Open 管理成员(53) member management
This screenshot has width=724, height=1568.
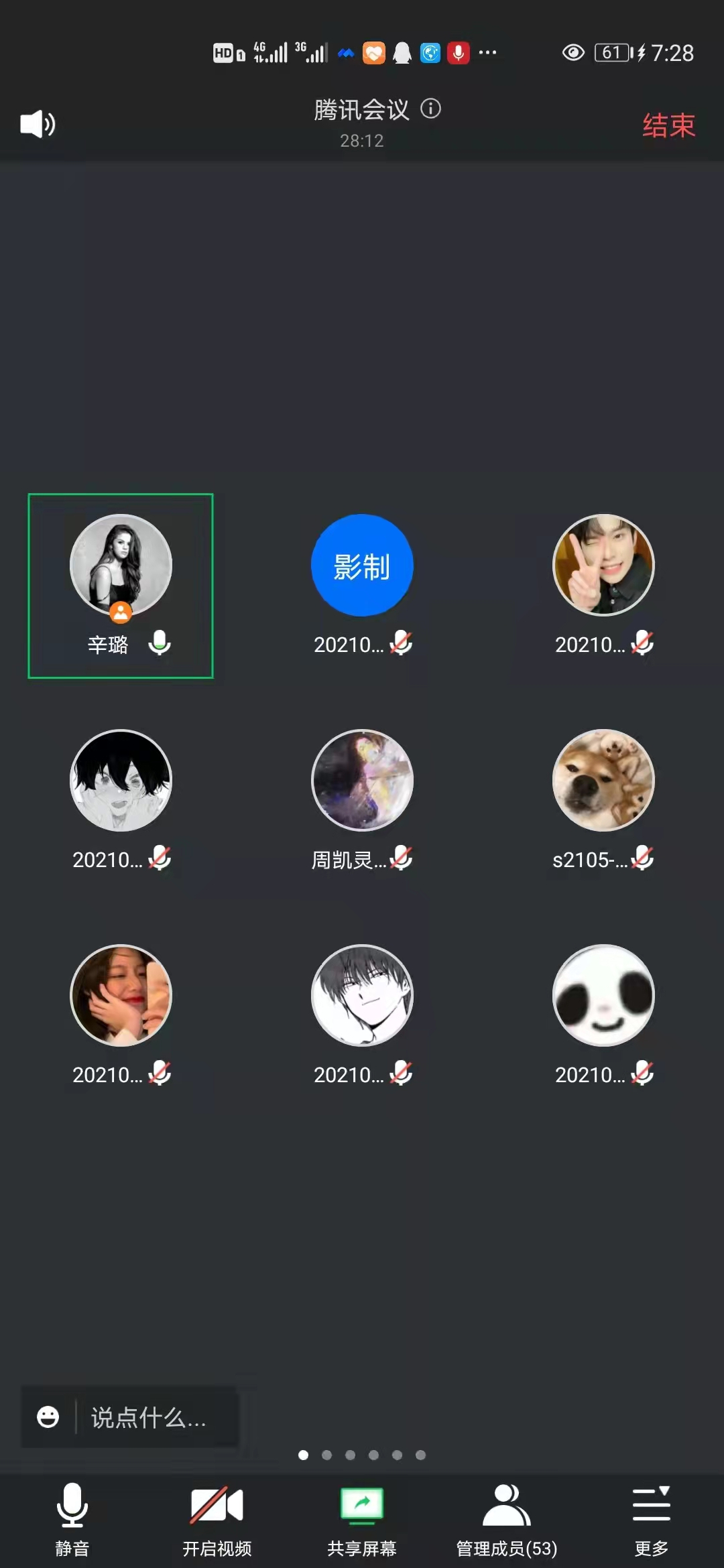[x=507, y=1519]
